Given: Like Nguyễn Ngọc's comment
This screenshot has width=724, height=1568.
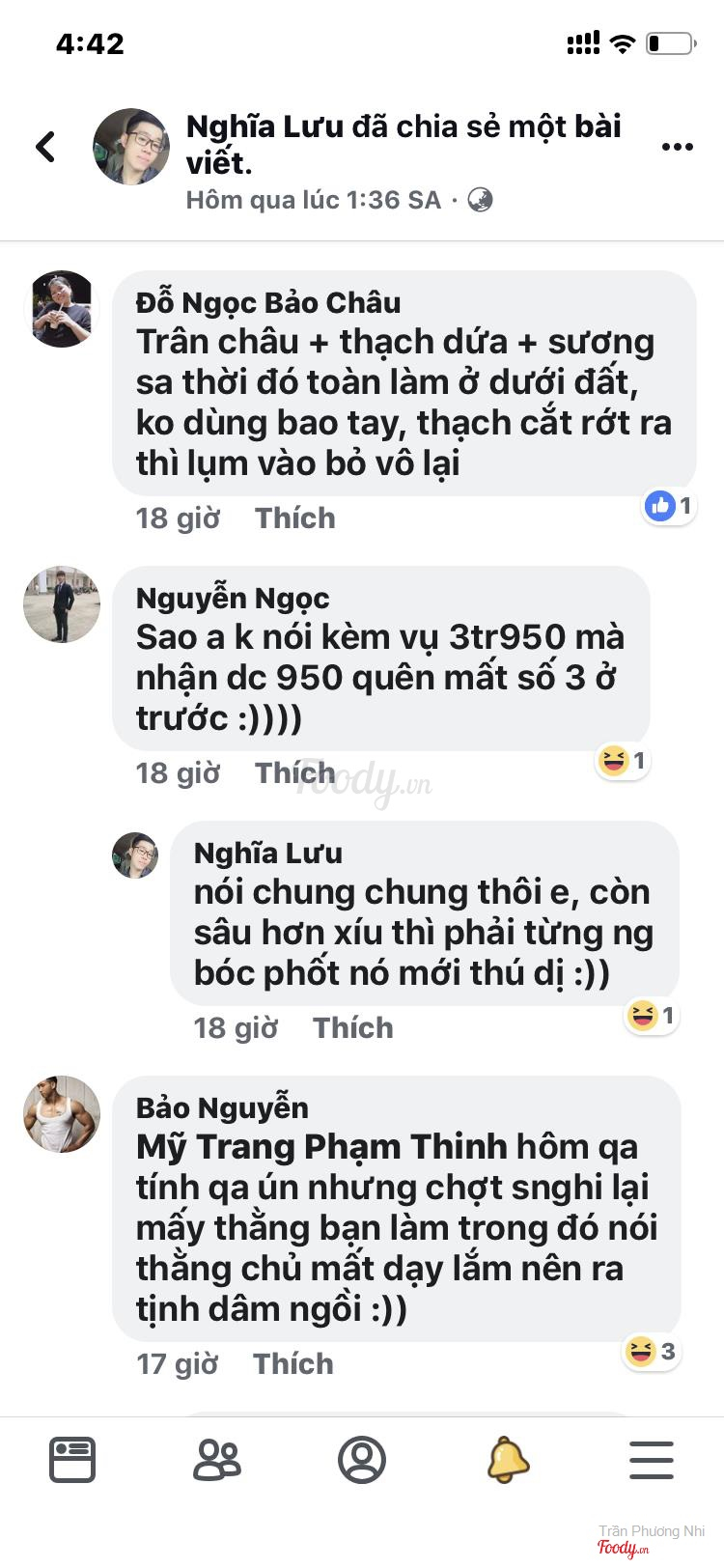Looking at the screenshot, I should 294,773.
